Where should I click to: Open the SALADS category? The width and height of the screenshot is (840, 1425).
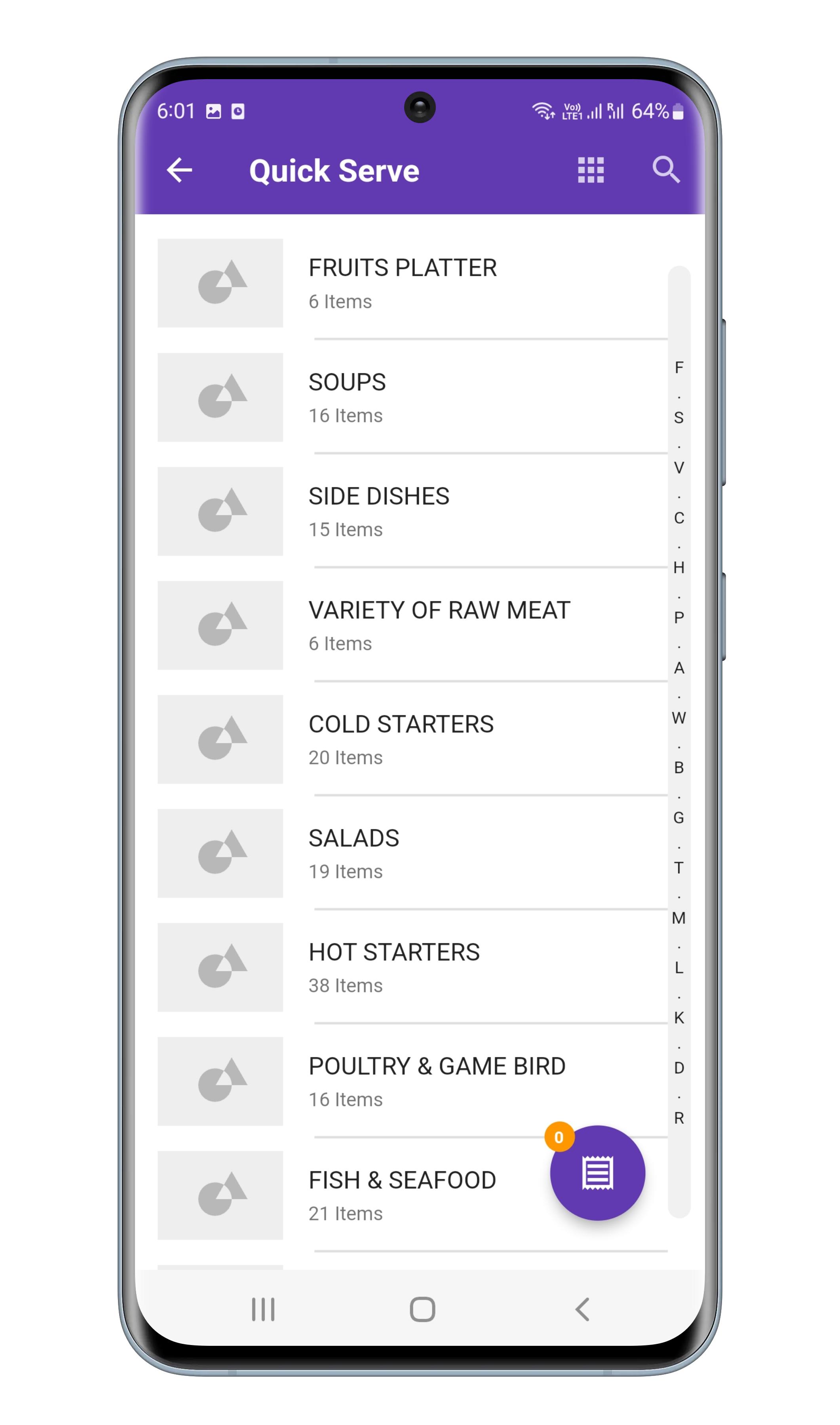tap(412, 853)
